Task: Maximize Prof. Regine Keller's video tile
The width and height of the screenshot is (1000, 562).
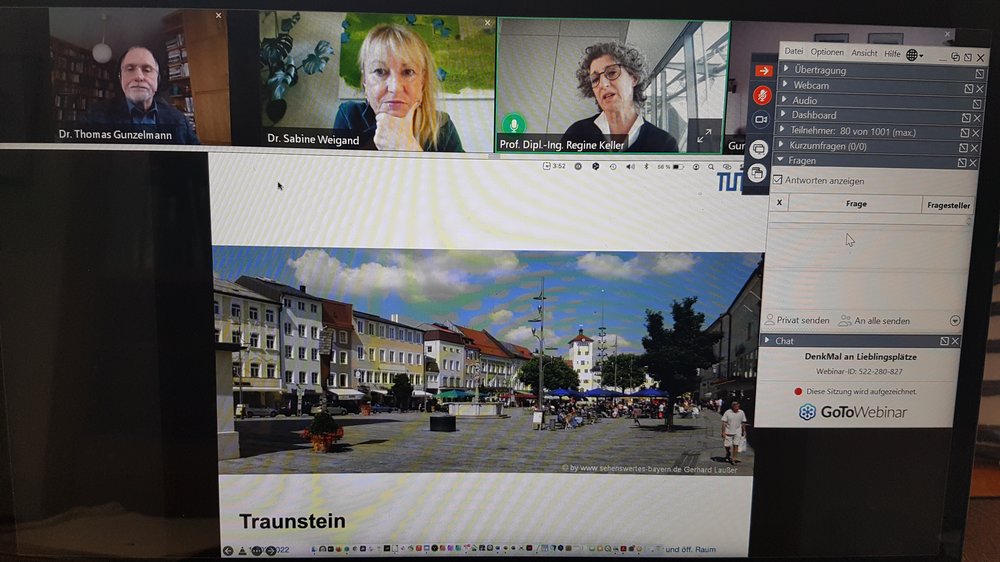Action: [704, 135]
